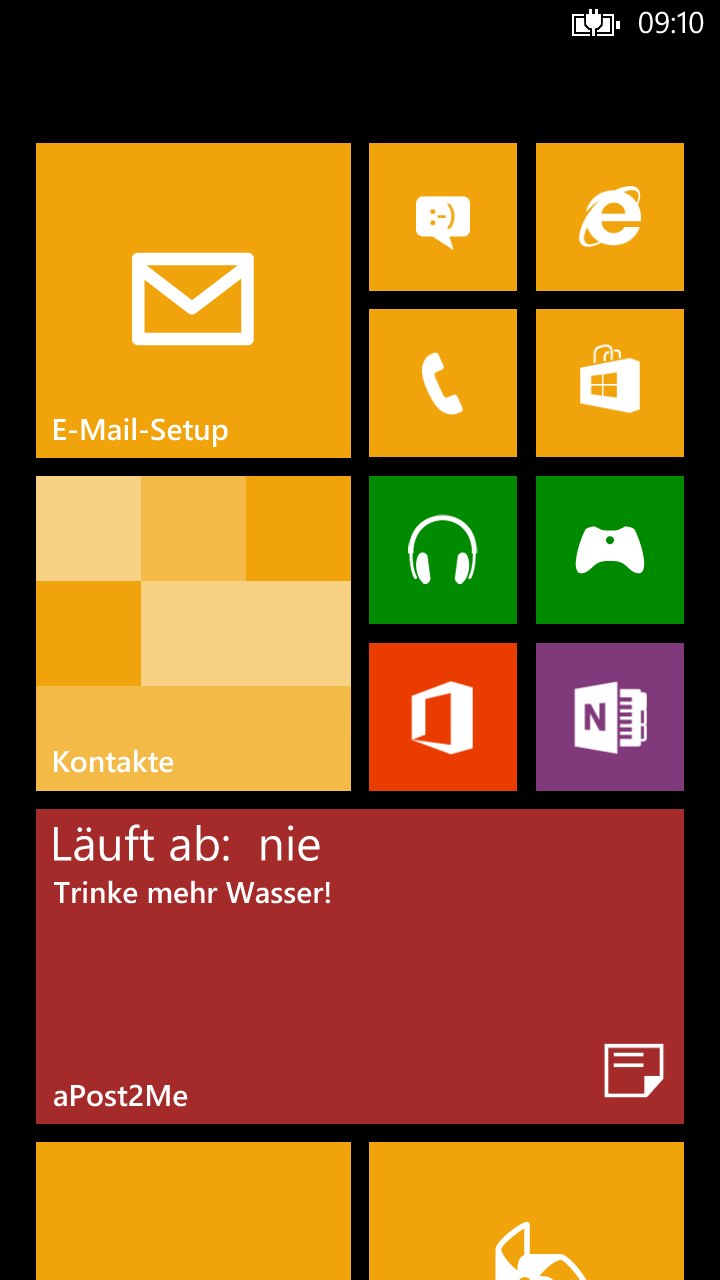The image size is (720, 1280).
Task: Open the Kontakte tile
Action: click(193, 633)
